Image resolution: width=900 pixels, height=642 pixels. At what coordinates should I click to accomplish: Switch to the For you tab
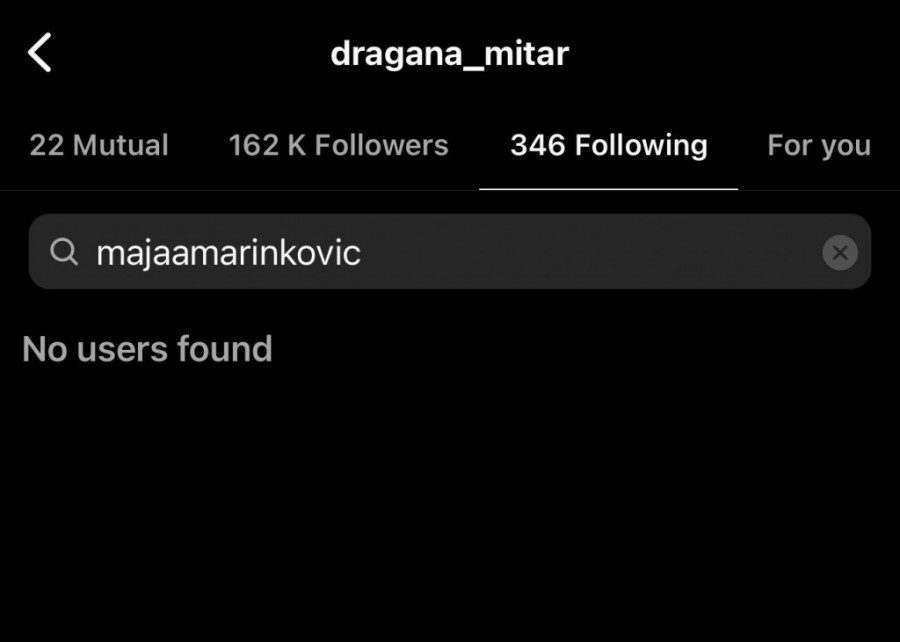[818, 146]
